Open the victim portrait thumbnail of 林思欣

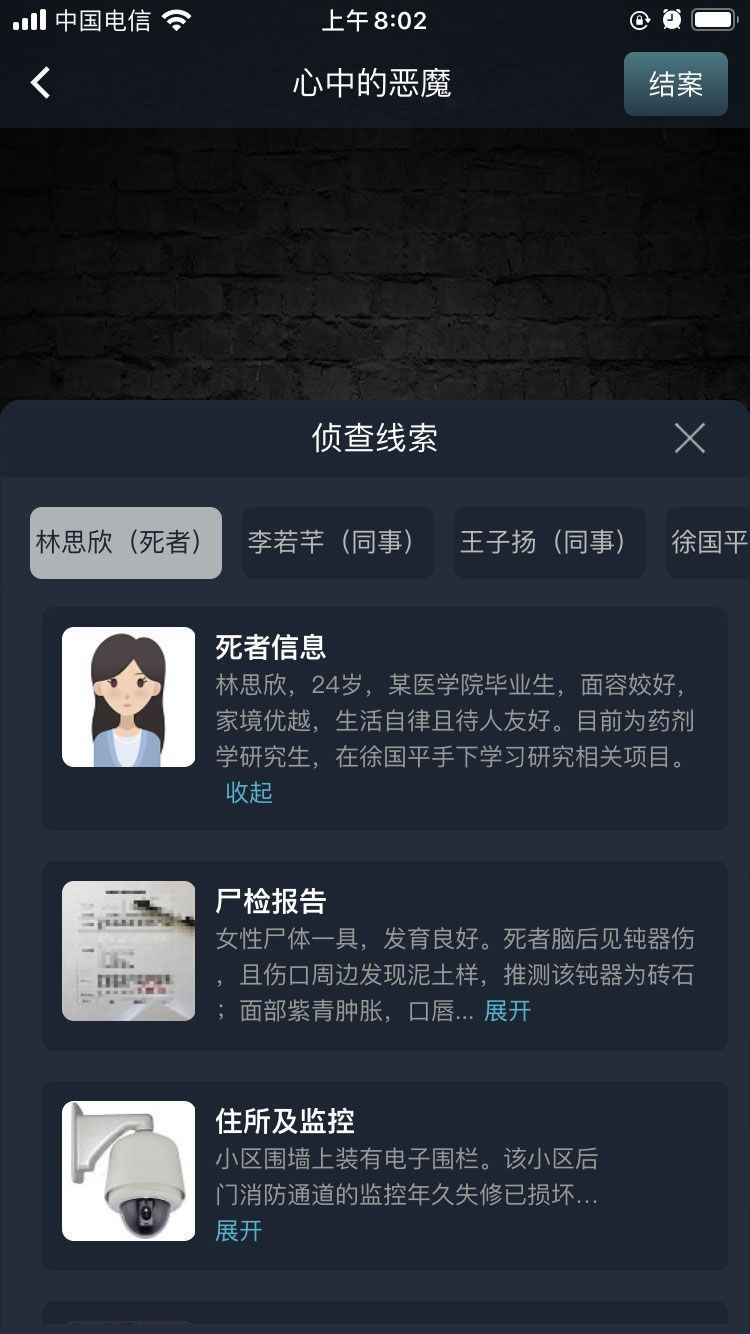[x=128, y=697]
